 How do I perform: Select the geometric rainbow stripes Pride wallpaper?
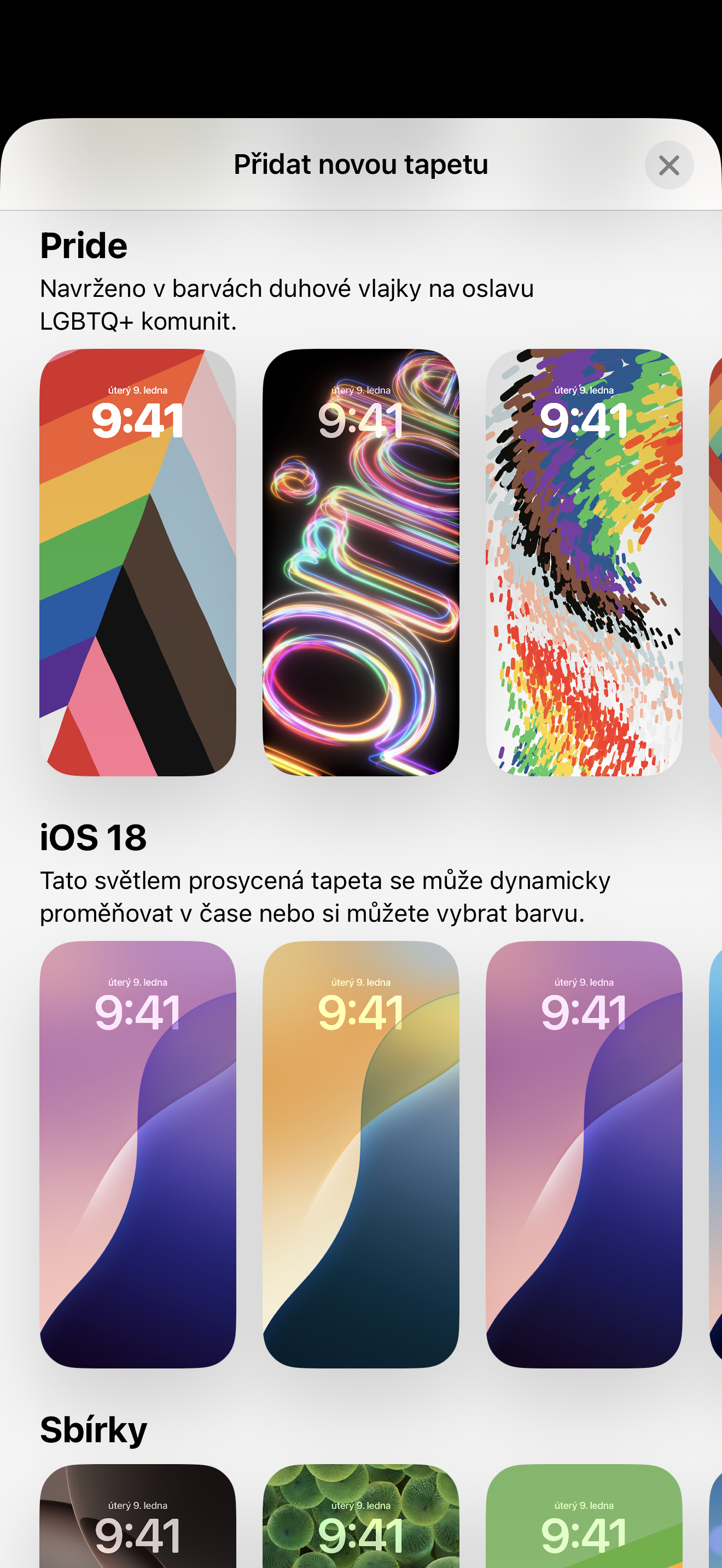[138, 562]
